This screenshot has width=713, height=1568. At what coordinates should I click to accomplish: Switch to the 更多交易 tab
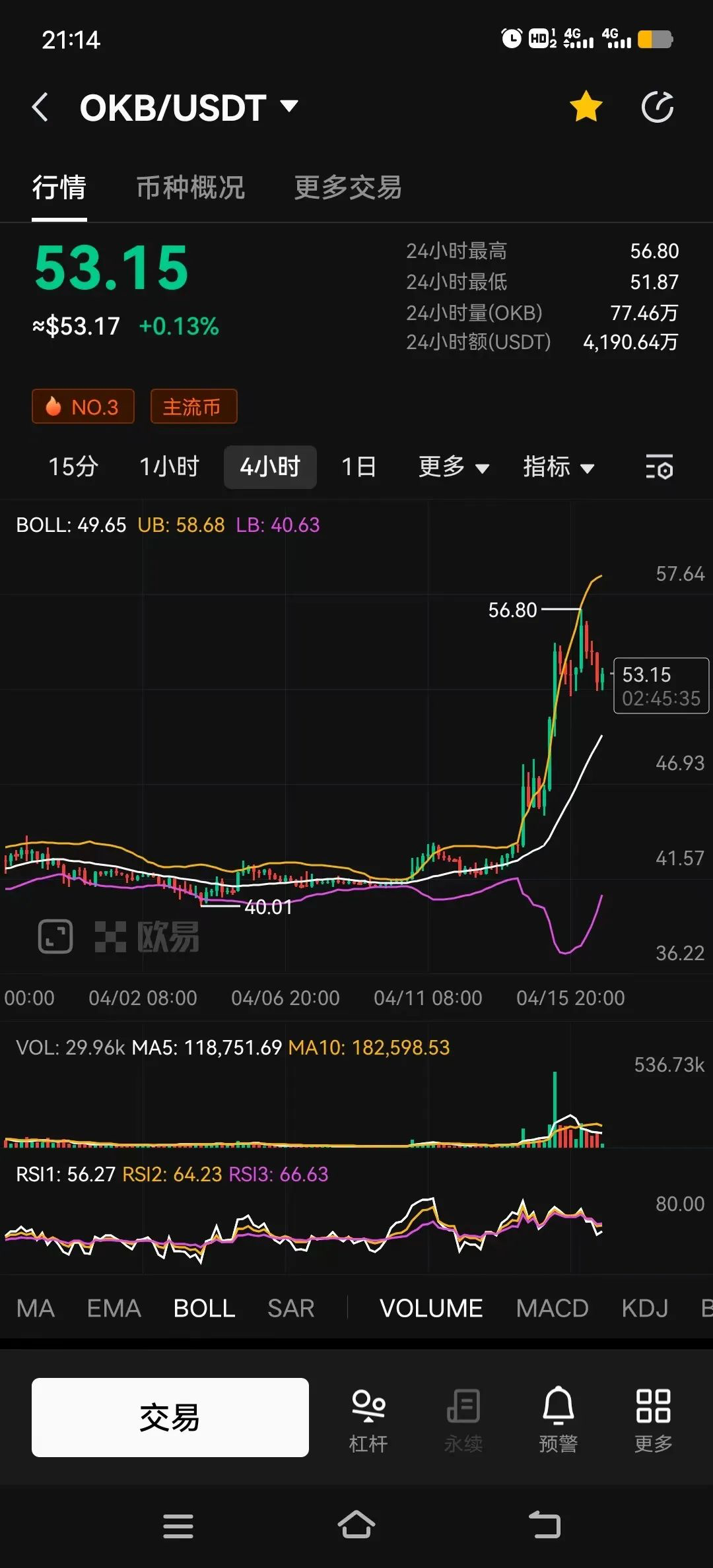(348, 188)
